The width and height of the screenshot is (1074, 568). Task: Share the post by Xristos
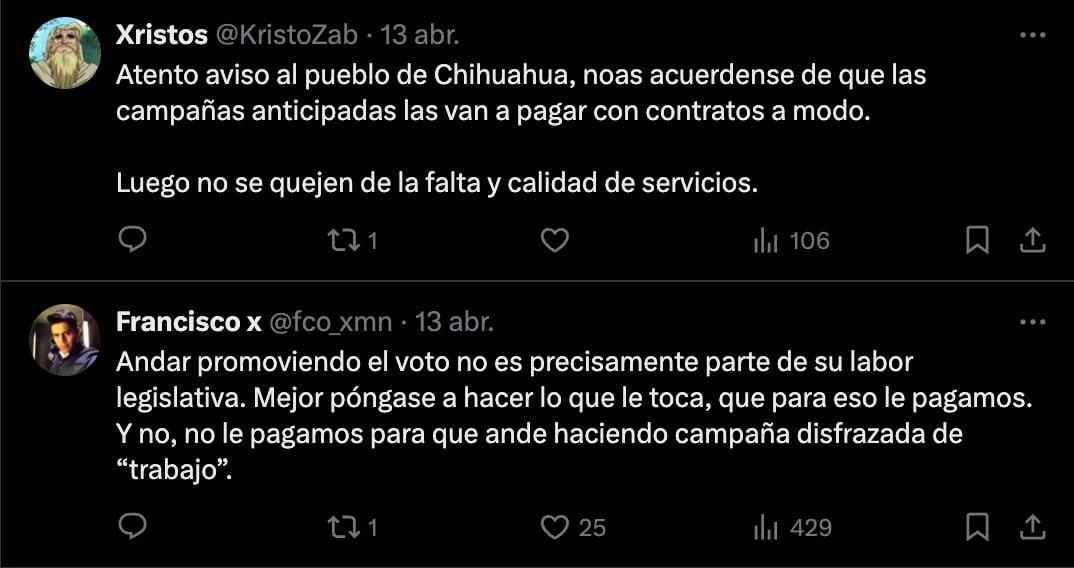point(1032,240)
